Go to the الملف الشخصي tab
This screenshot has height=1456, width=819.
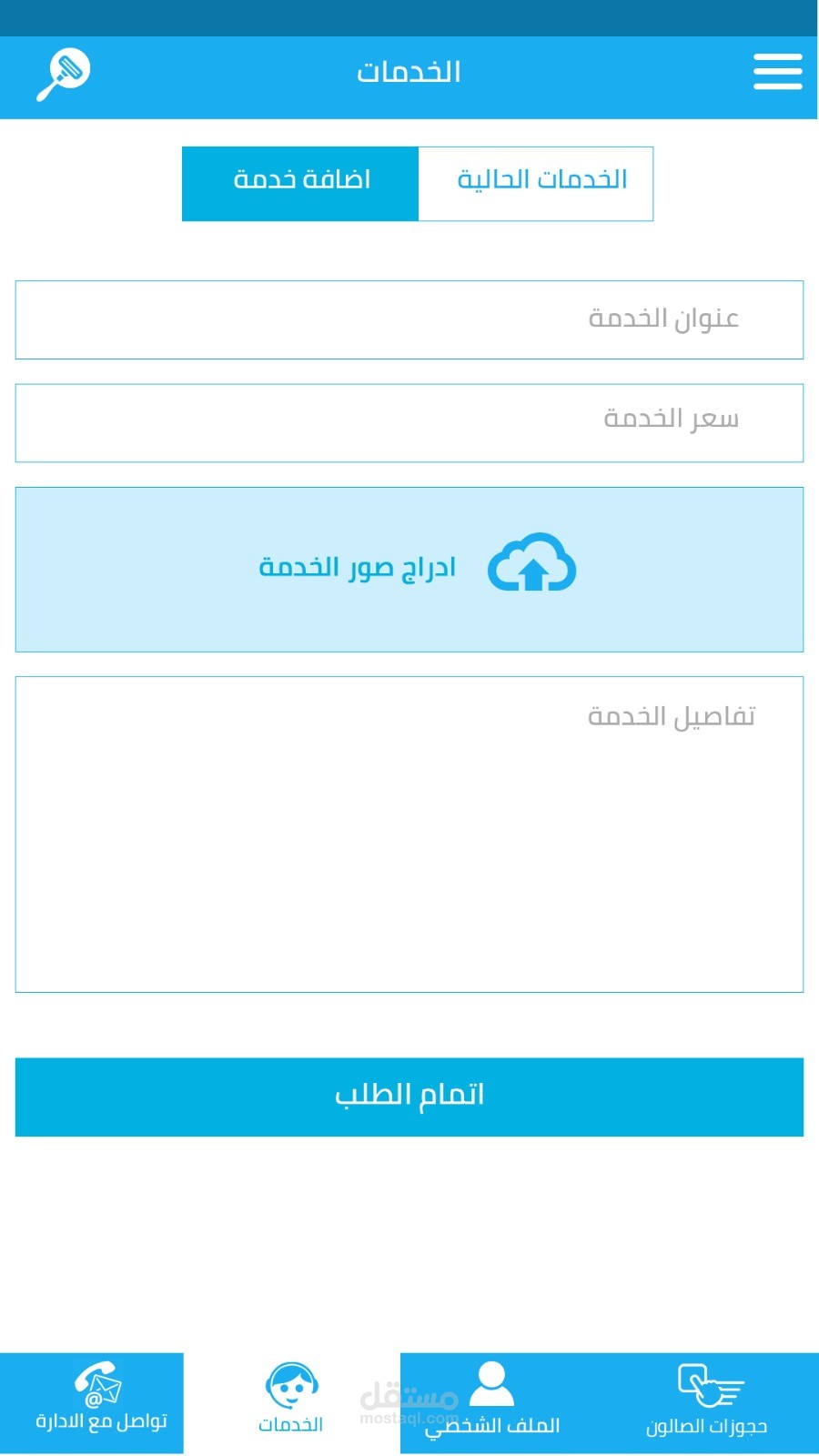pyautogui.click(x=492, y=1402)
